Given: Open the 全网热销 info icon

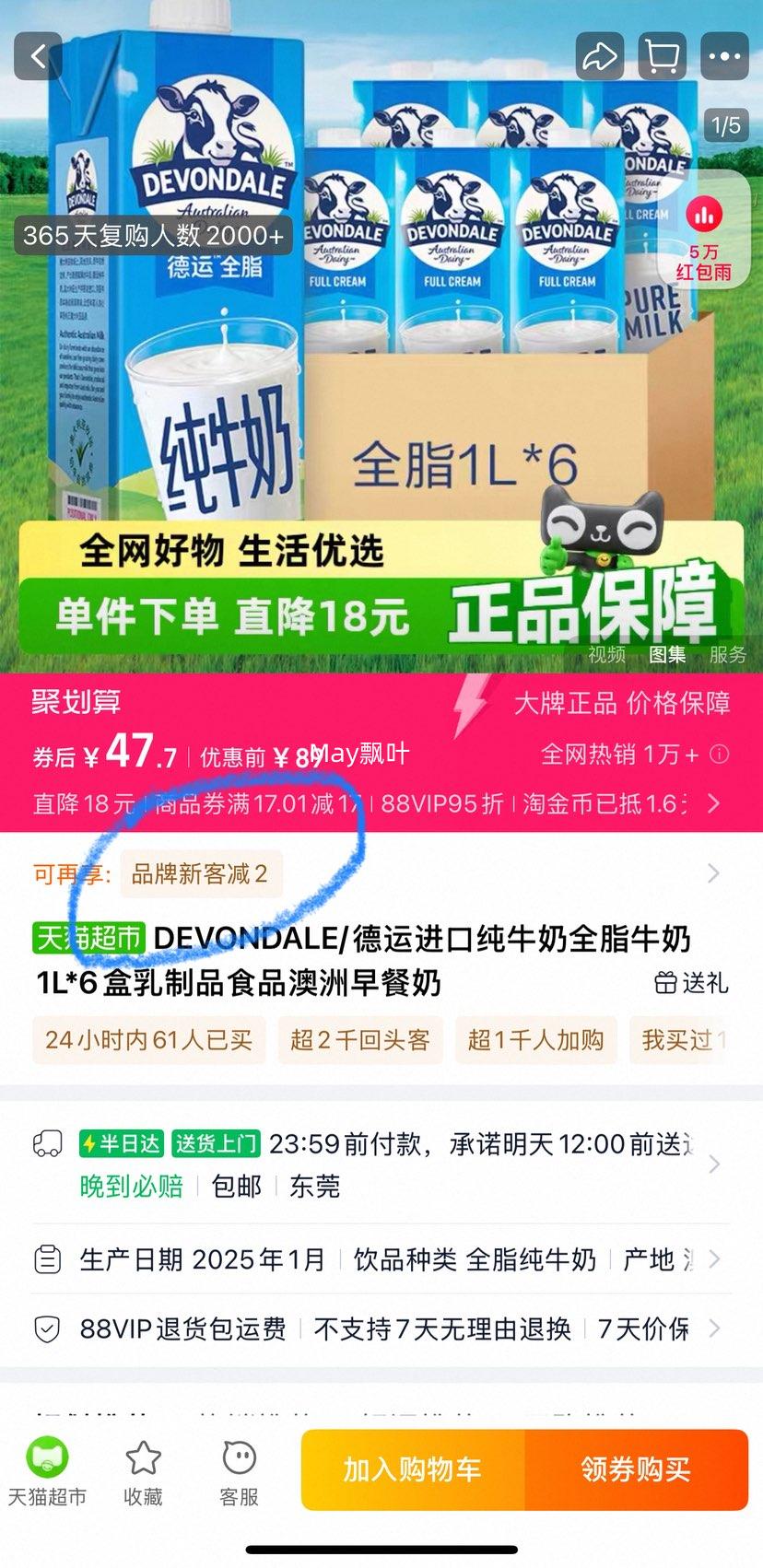Looking at the screenshot, I should pos(721,755).
